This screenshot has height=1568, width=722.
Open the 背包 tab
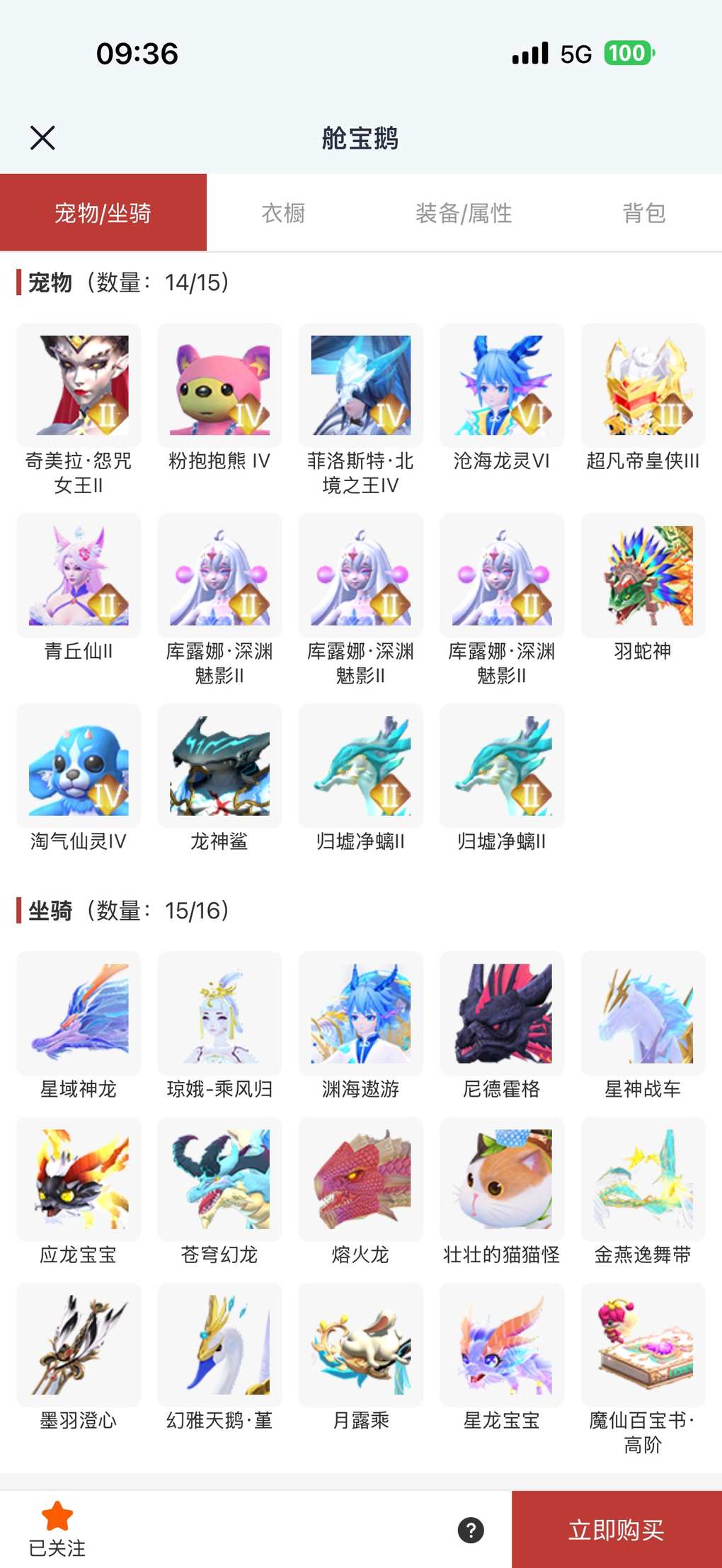tap(643, 213)
